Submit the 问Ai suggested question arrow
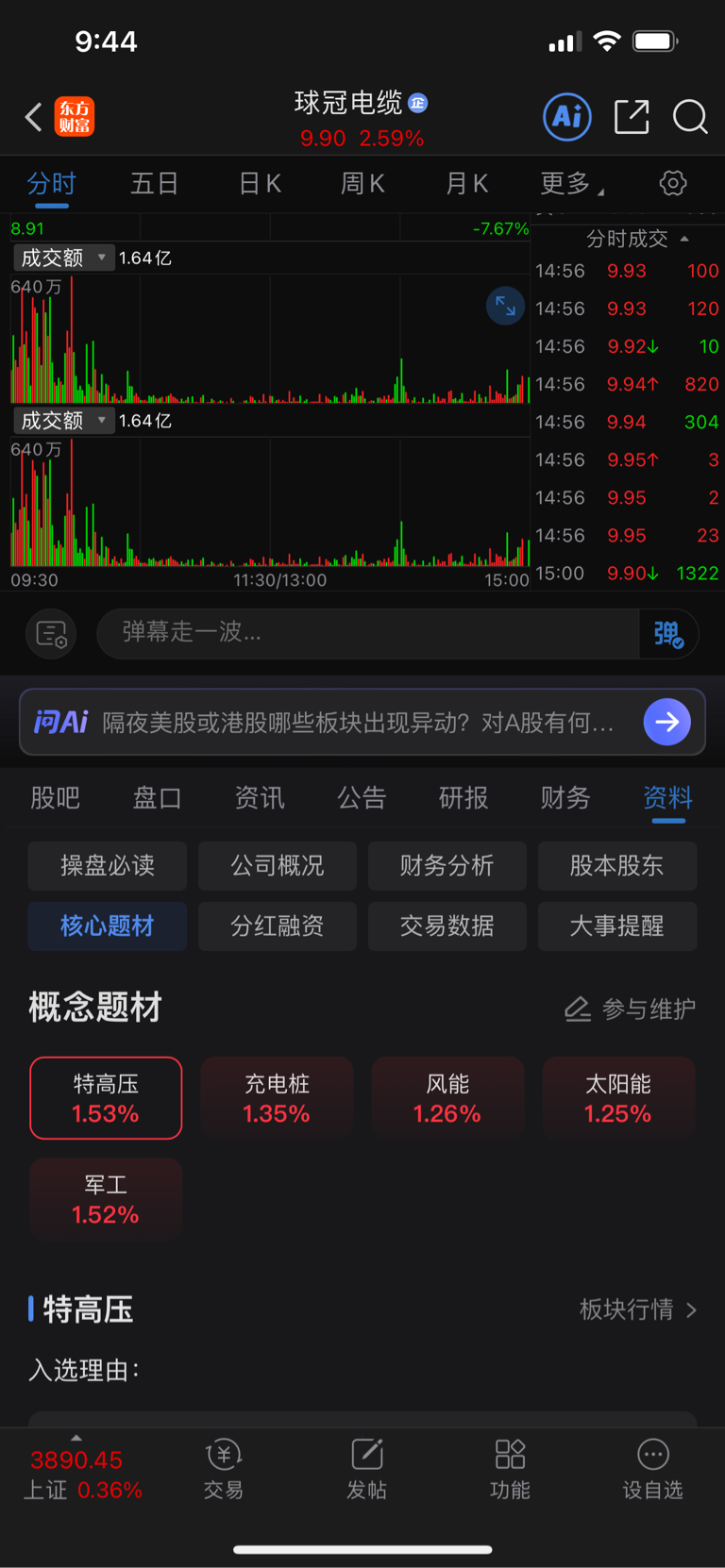Image resolution: width=725 pixels, height=1568 pixels. (666, 722)
